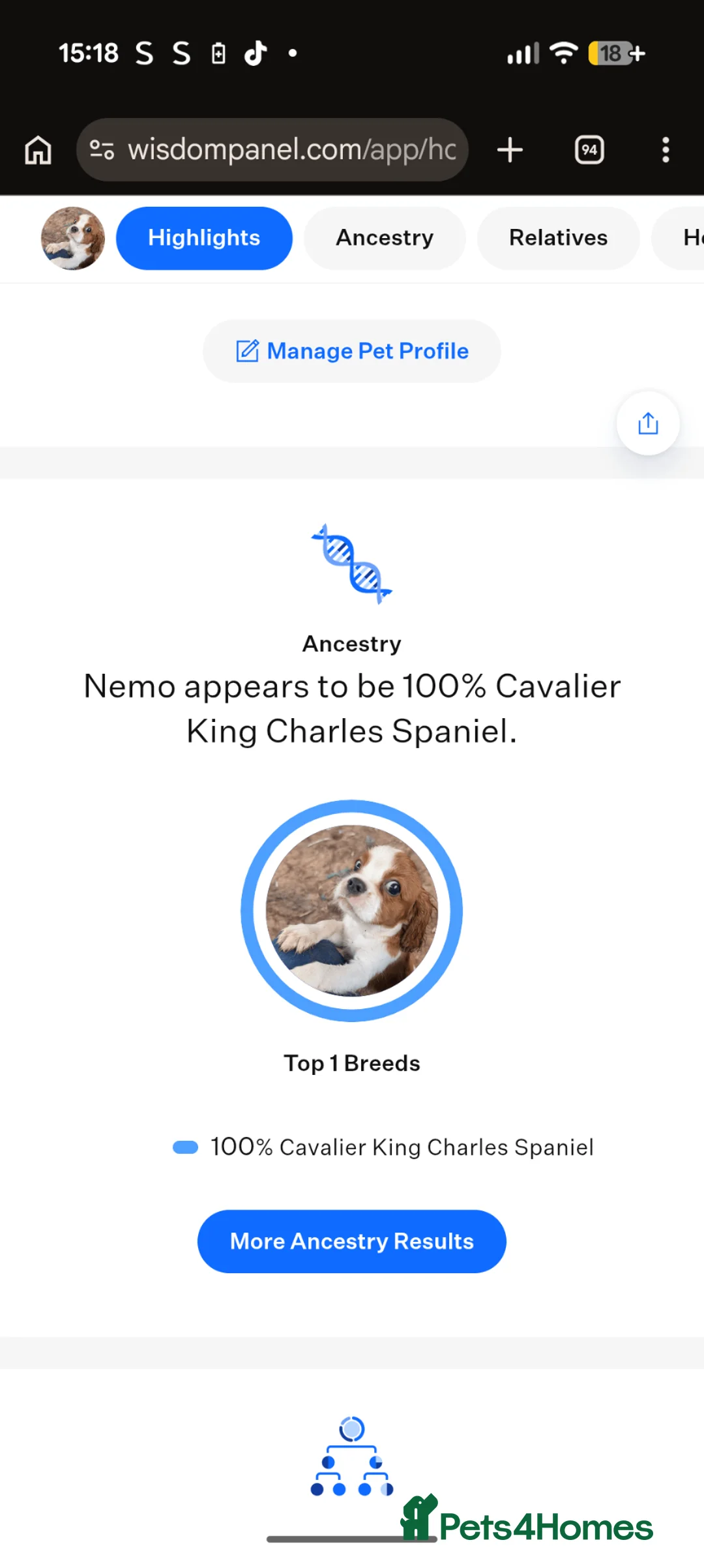Viewport: 704px width, 1568px height.
Task: Tap the blue breed color swatch
Action: point(184,1147)
